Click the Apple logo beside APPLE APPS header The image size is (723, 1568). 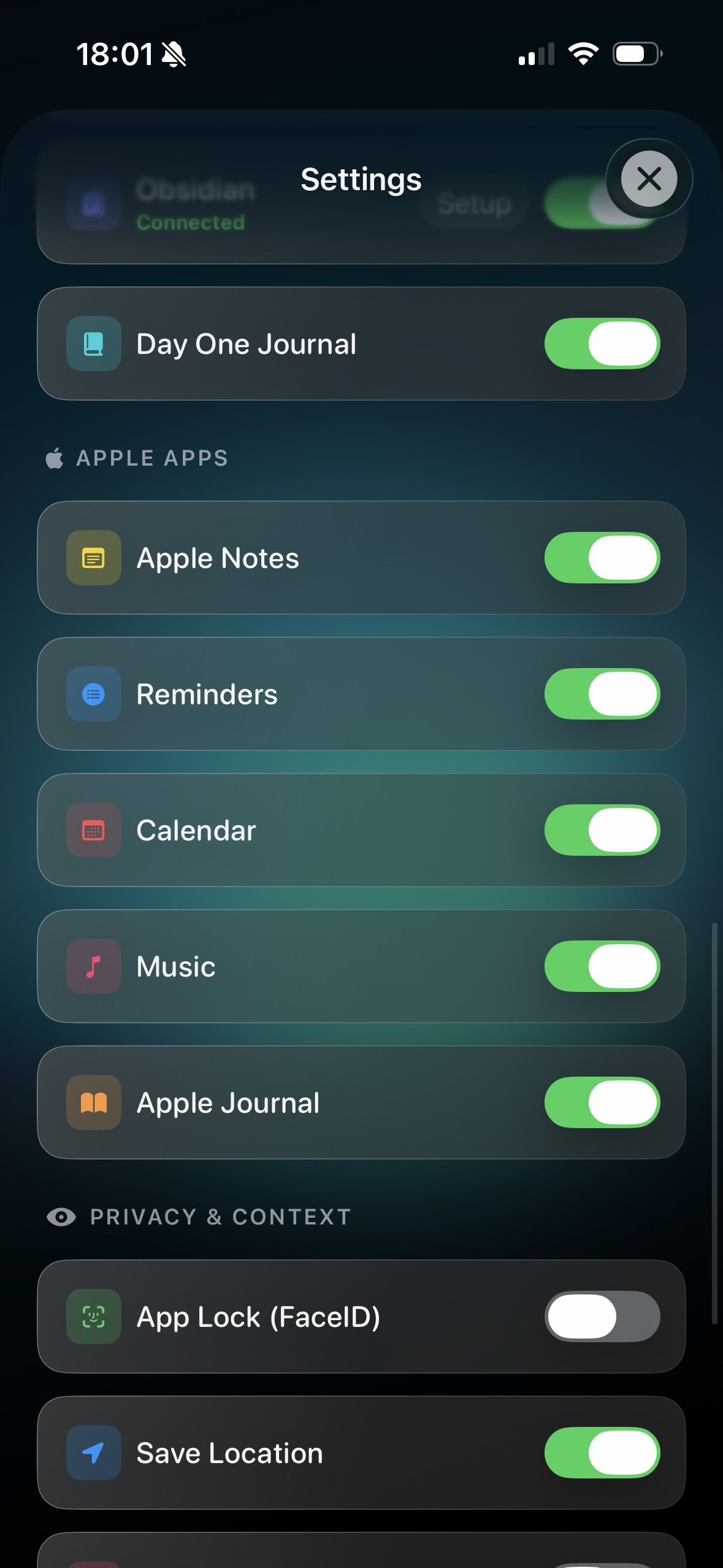[54, 458]
